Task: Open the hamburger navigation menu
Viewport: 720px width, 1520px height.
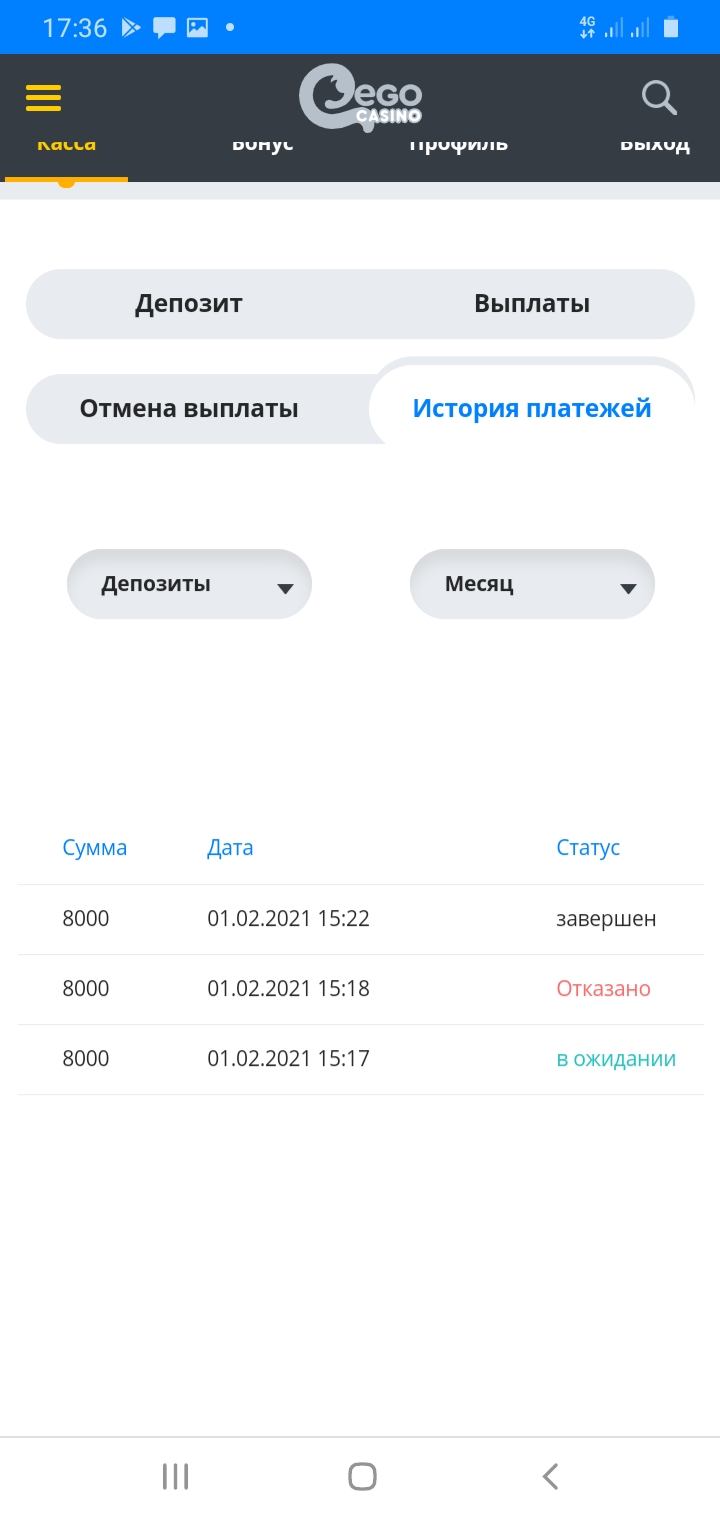Action: point(42,97)
